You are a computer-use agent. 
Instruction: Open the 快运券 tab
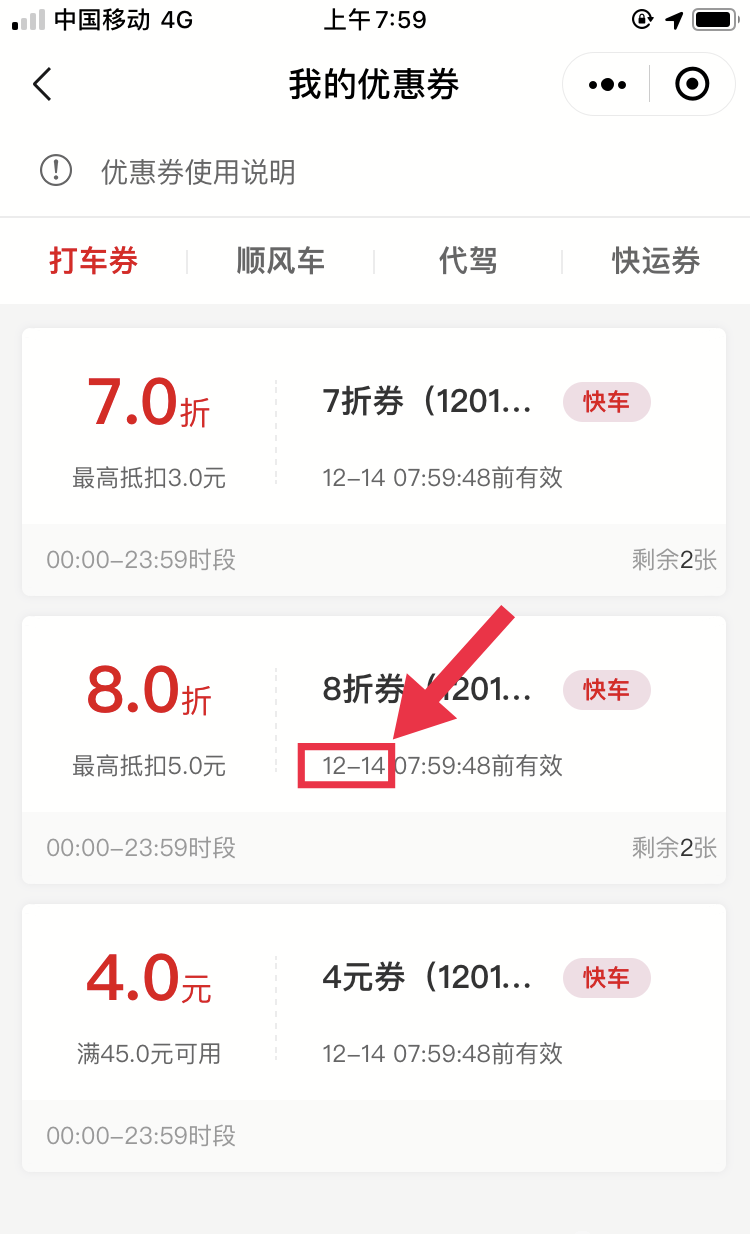[x=656, y=261]
